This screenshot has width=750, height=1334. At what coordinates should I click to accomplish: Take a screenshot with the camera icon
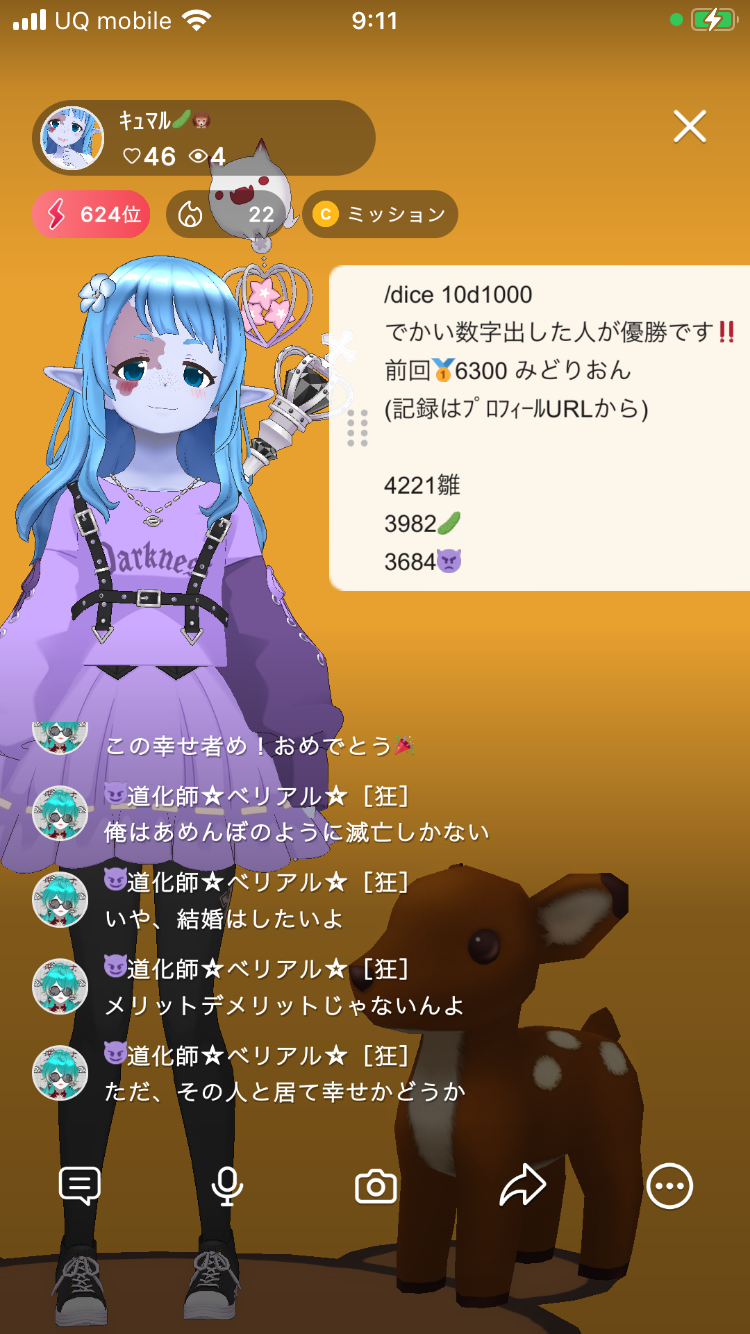point(376,1187)
